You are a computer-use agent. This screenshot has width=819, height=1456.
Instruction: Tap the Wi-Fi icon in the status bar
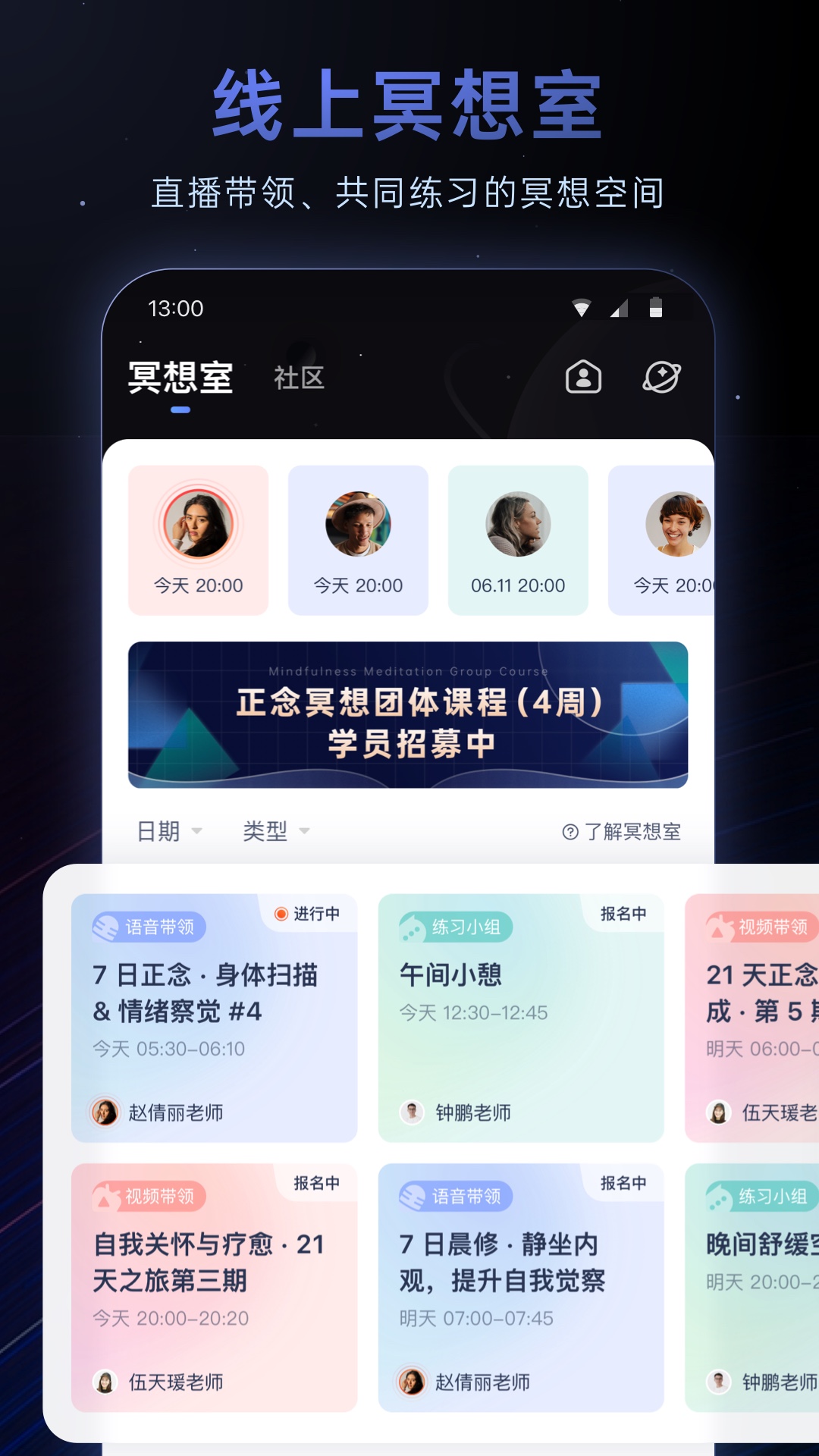click(582, 308)
